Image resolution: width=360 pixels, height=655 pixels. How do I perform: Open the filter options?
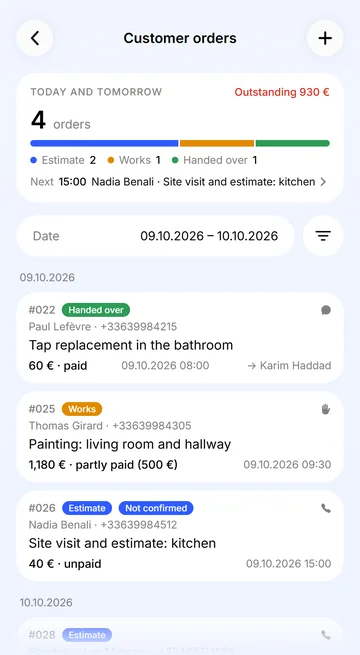pyautogui.click(x=323, y=236)
